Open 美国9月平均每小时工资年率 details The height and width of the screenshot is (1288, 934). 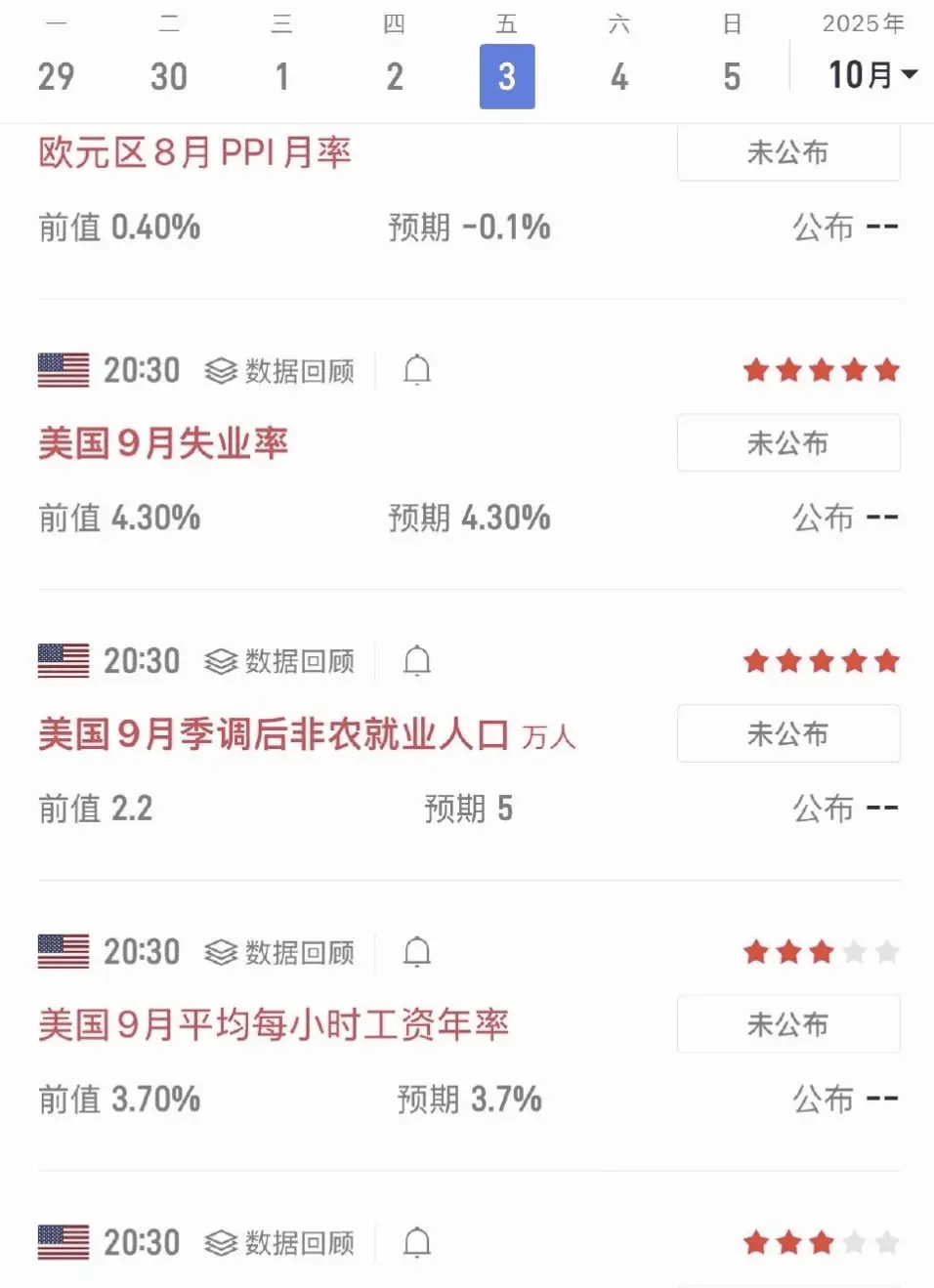coord(274,1024)
